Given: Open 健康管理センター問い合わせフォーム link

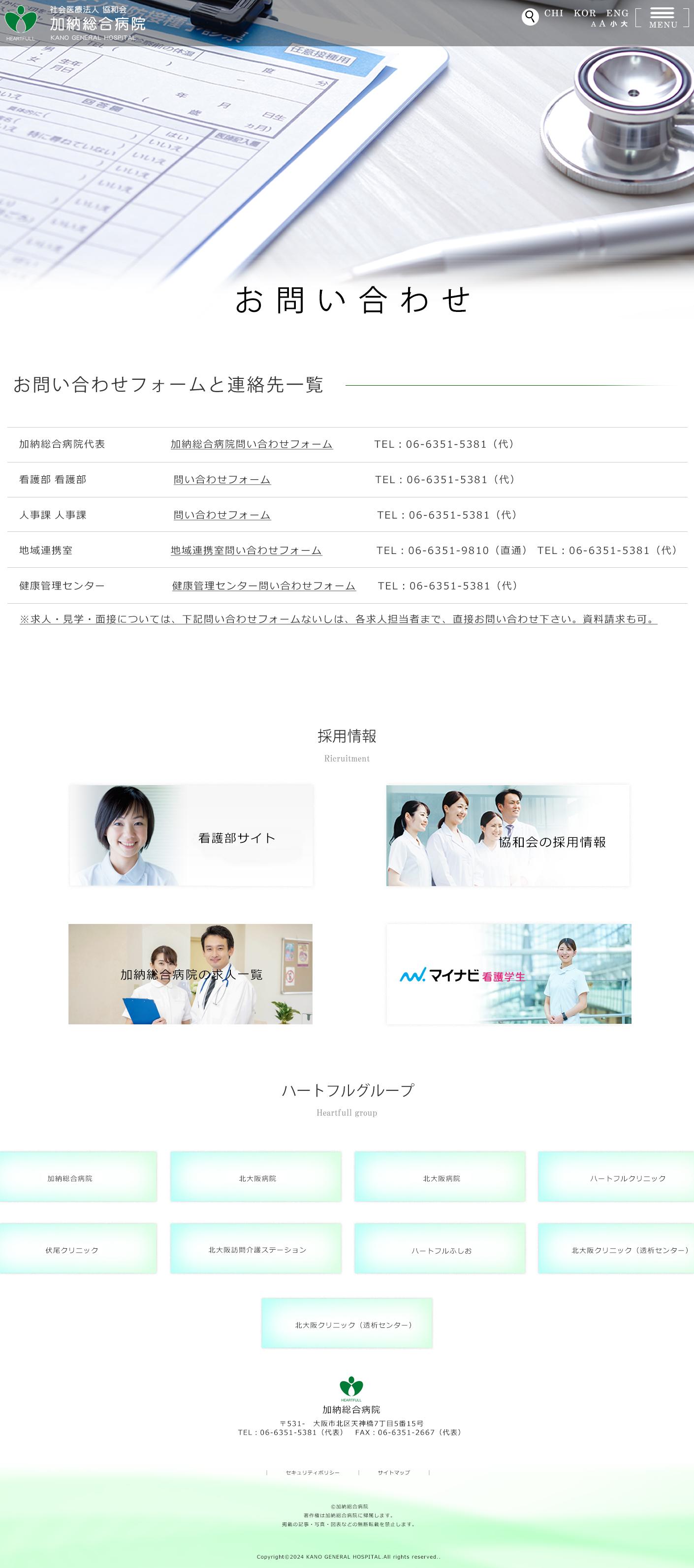Looking at the screenshot, I should click(264, 585).
